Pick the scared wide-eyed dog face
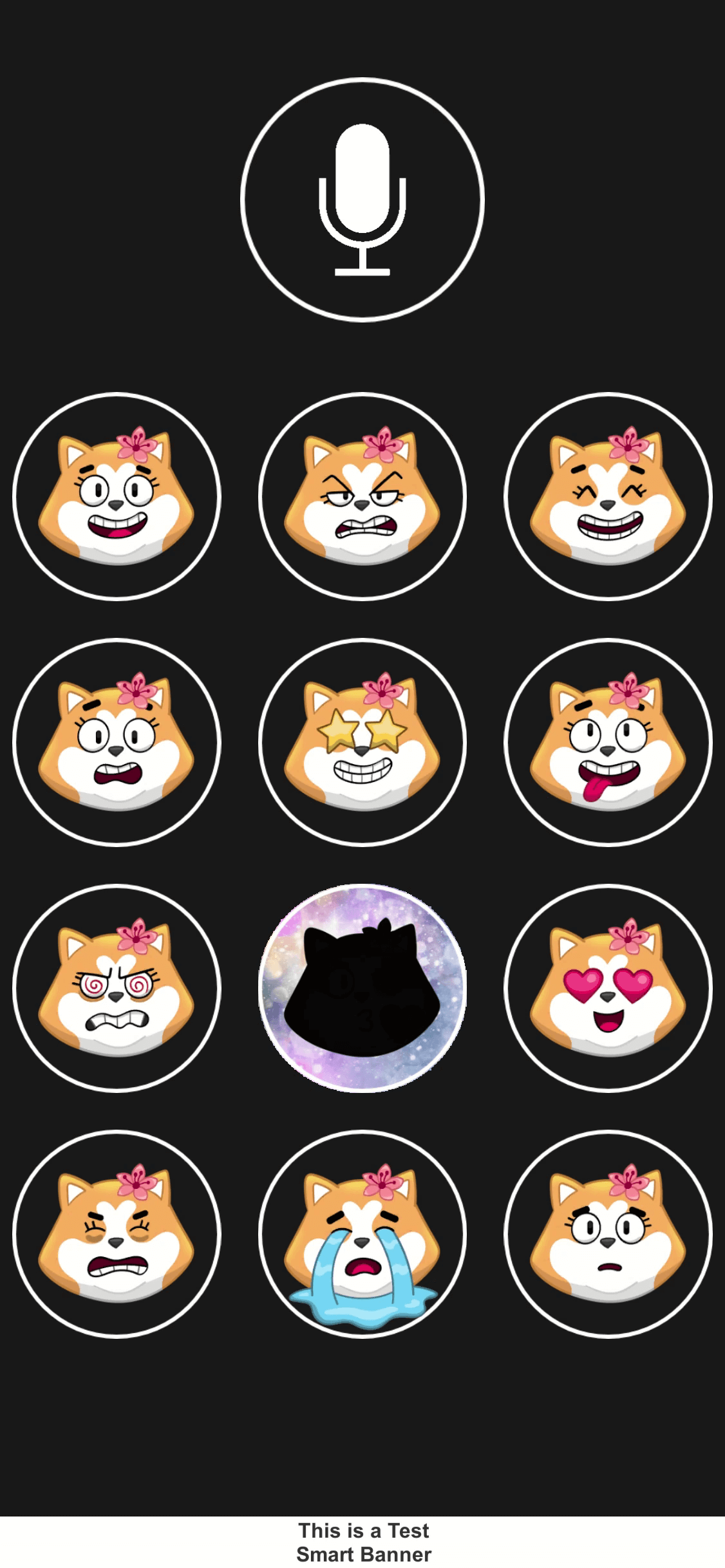 point(117,742)
